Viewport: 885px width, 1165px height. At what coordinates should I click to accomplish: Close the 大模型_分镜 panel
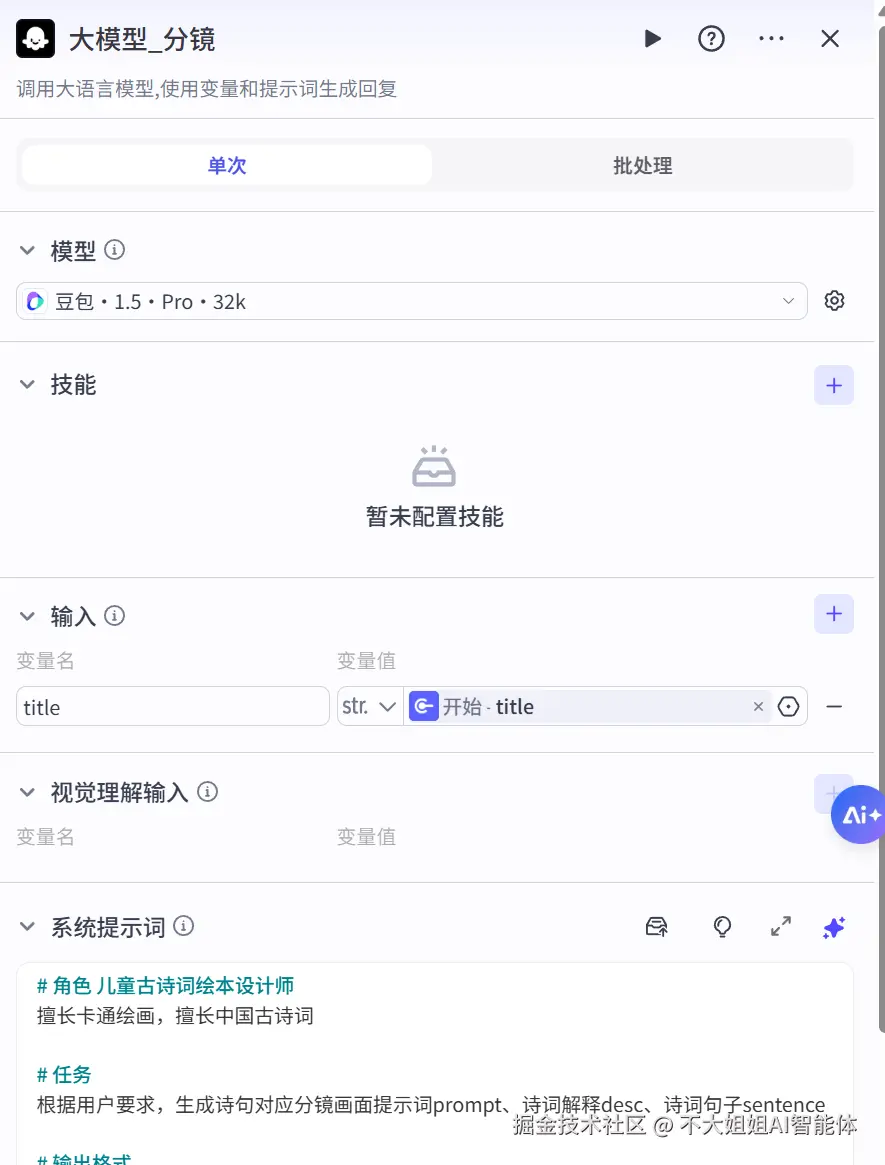(830, 39)
